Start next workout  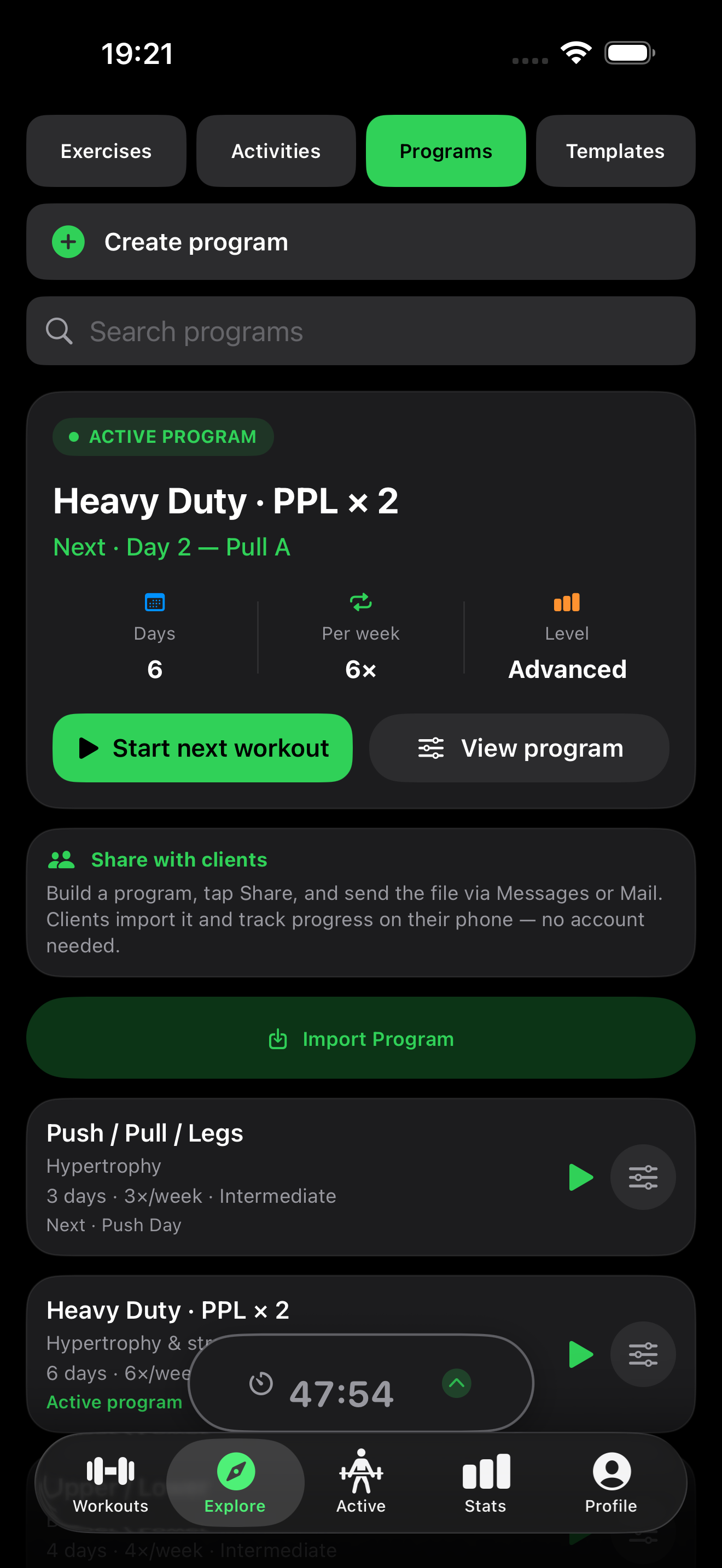[x=203, y=748]
